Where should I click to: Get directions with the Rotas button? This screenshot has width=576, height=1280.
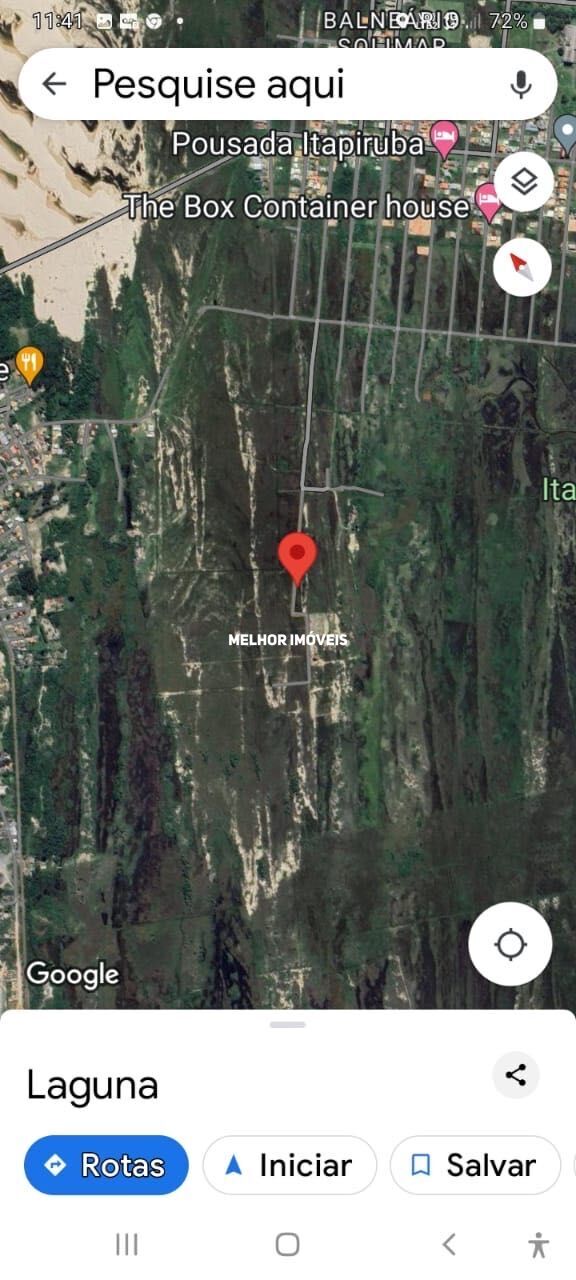click(x=106, y=1165)
